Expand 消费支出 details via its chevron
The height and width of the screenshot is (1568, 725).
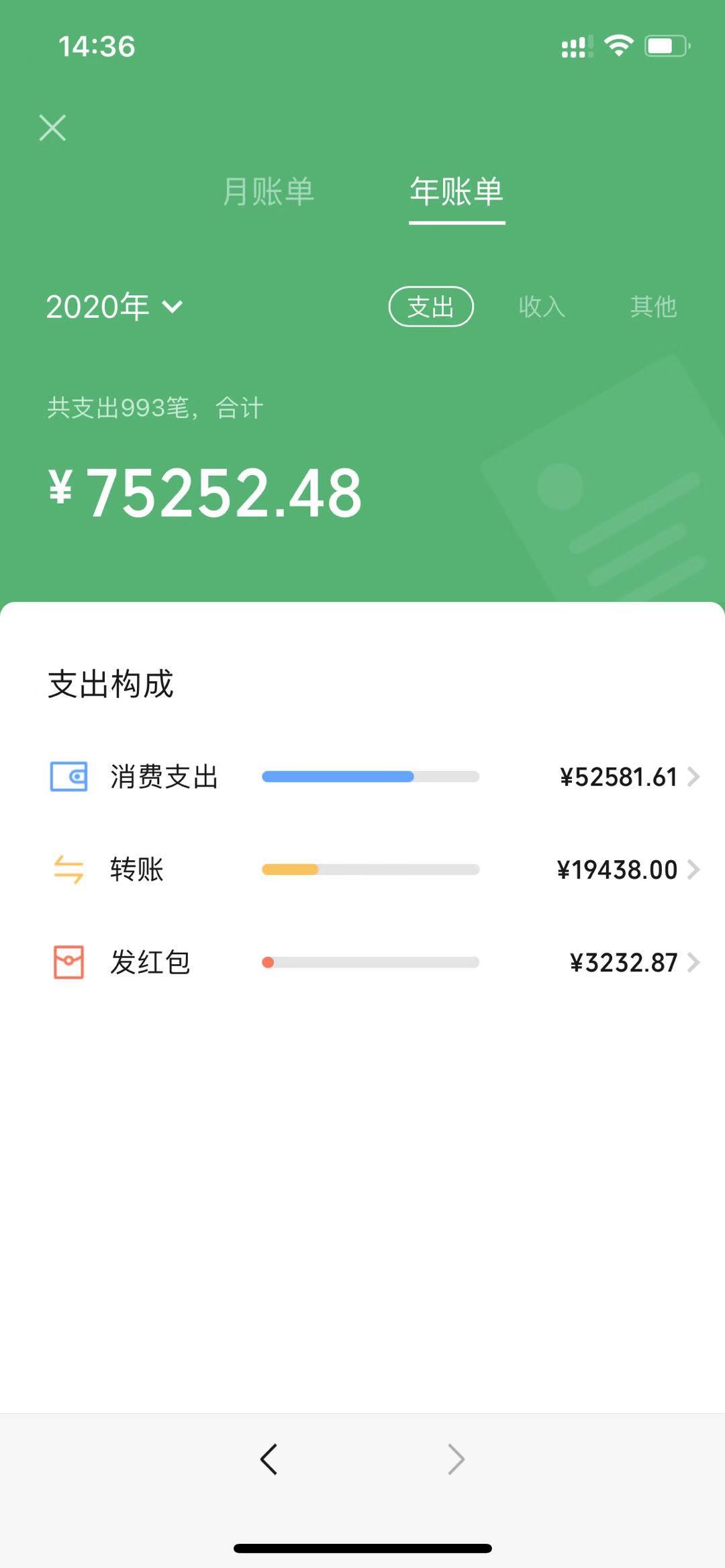click(x=695, y=777)
